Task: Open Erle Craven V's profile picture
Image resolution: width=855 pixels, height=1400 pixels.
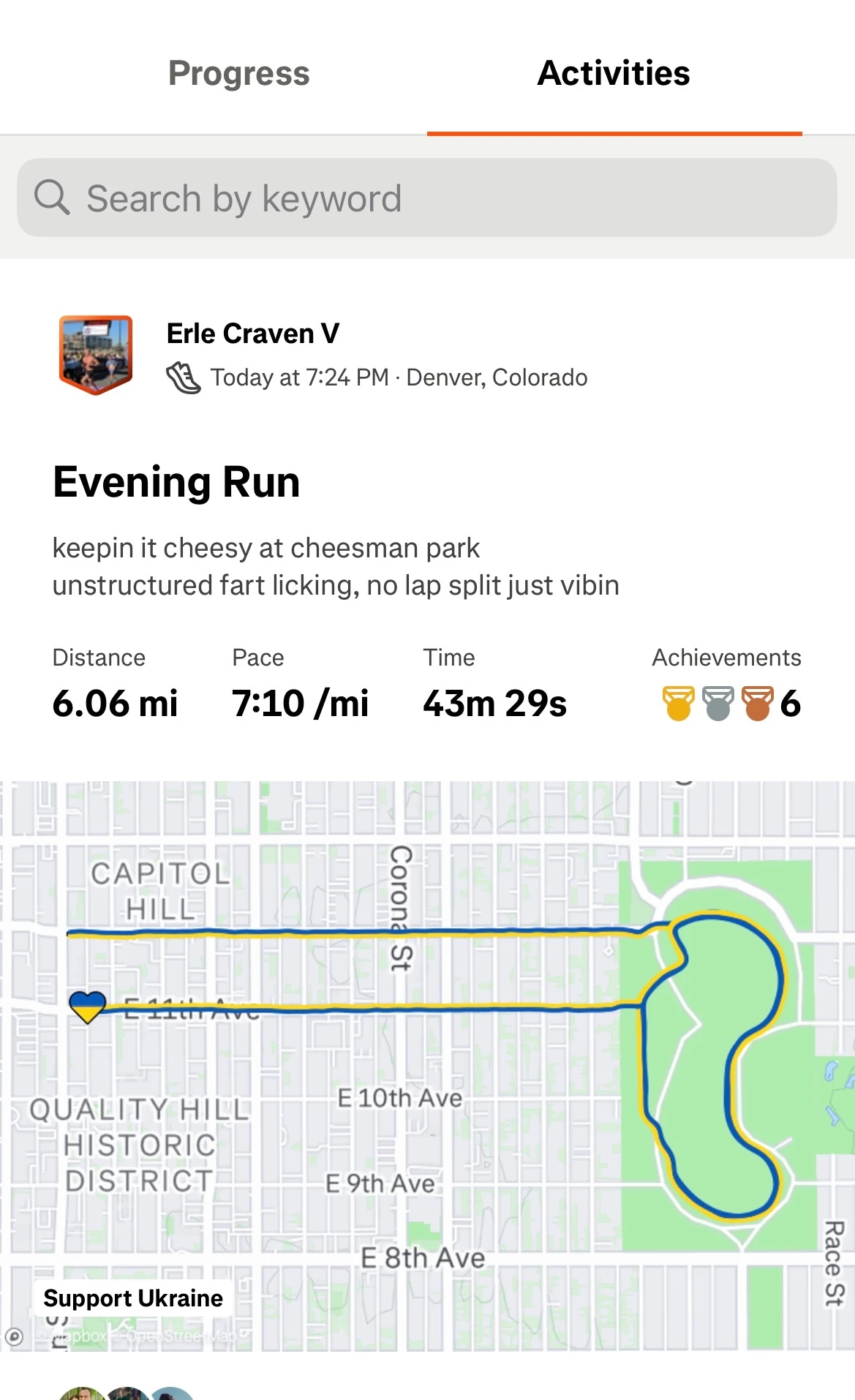Action: 96,355
